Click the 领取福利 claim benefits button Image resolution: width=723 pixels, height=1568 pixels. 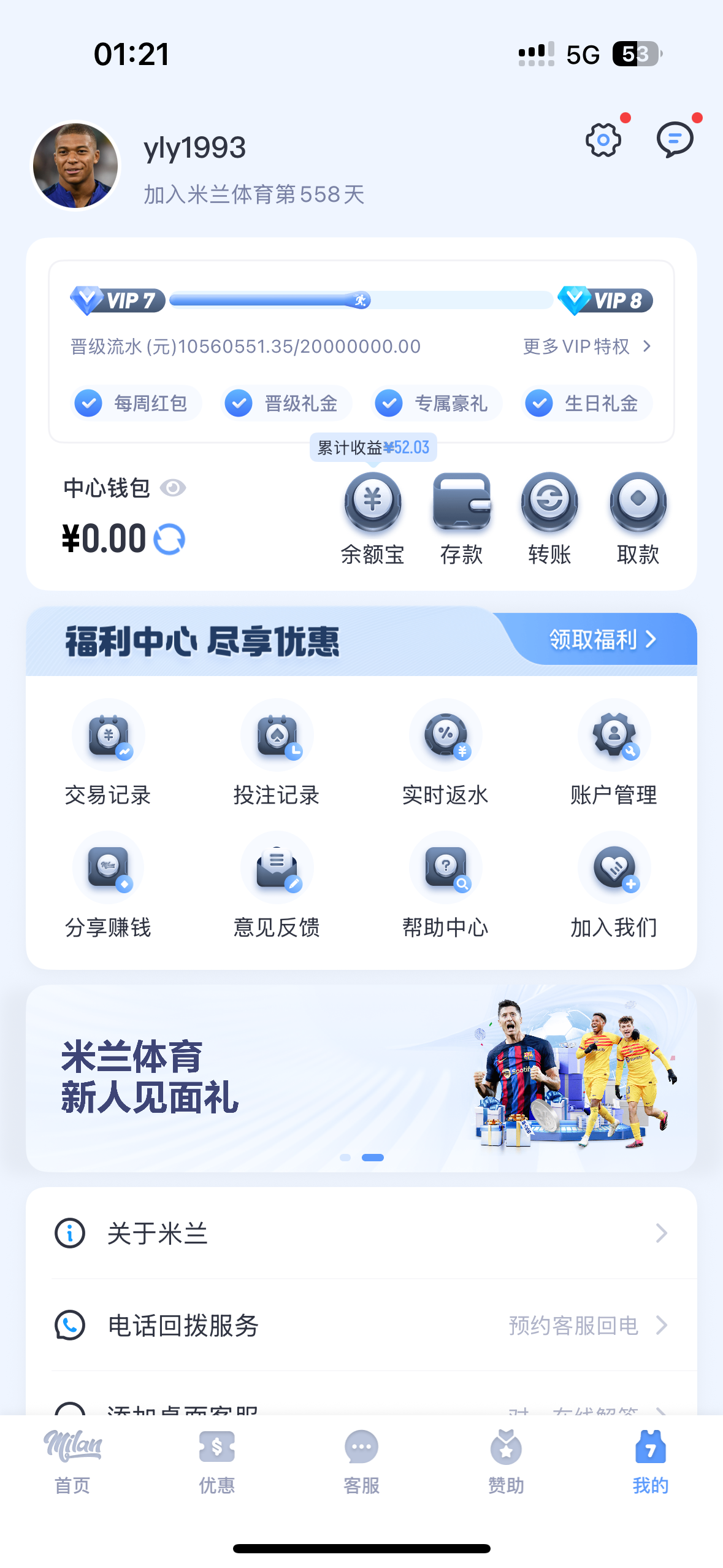[602, 639]
